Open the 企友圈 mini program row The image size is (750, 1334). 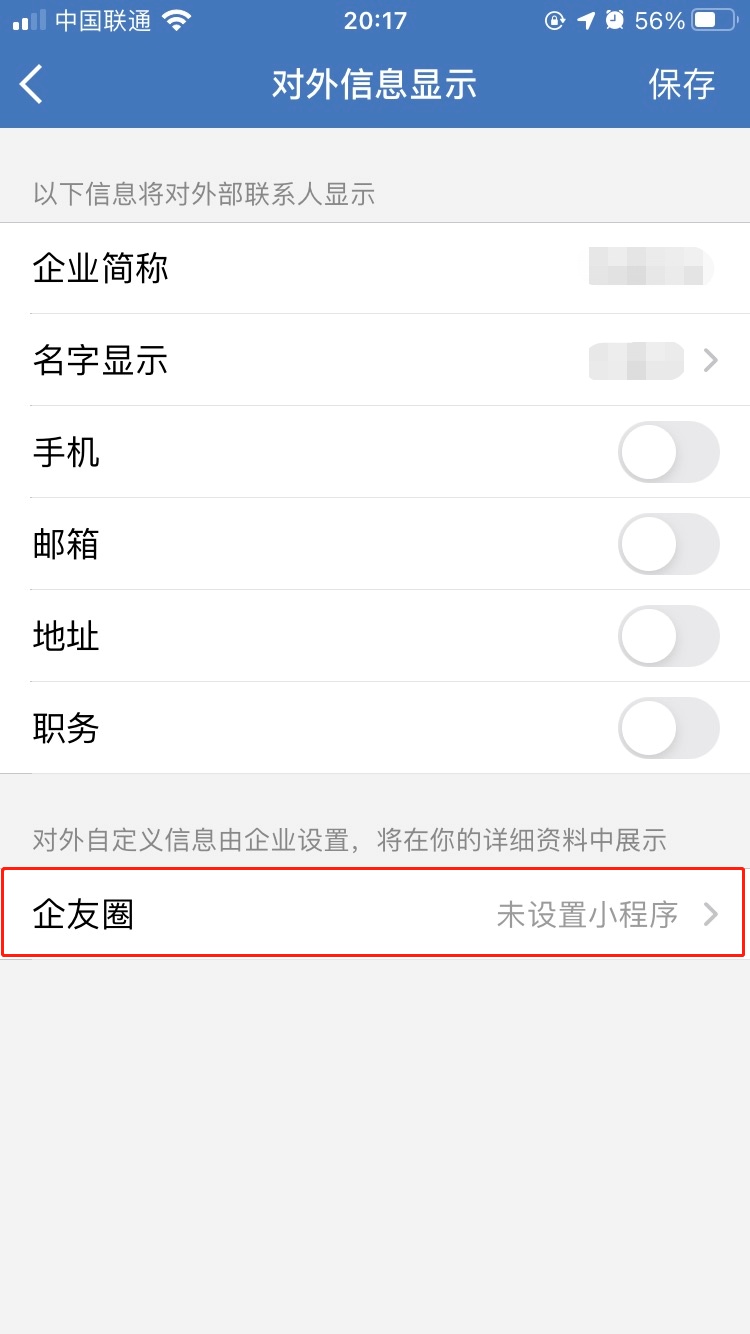[375, 914]
